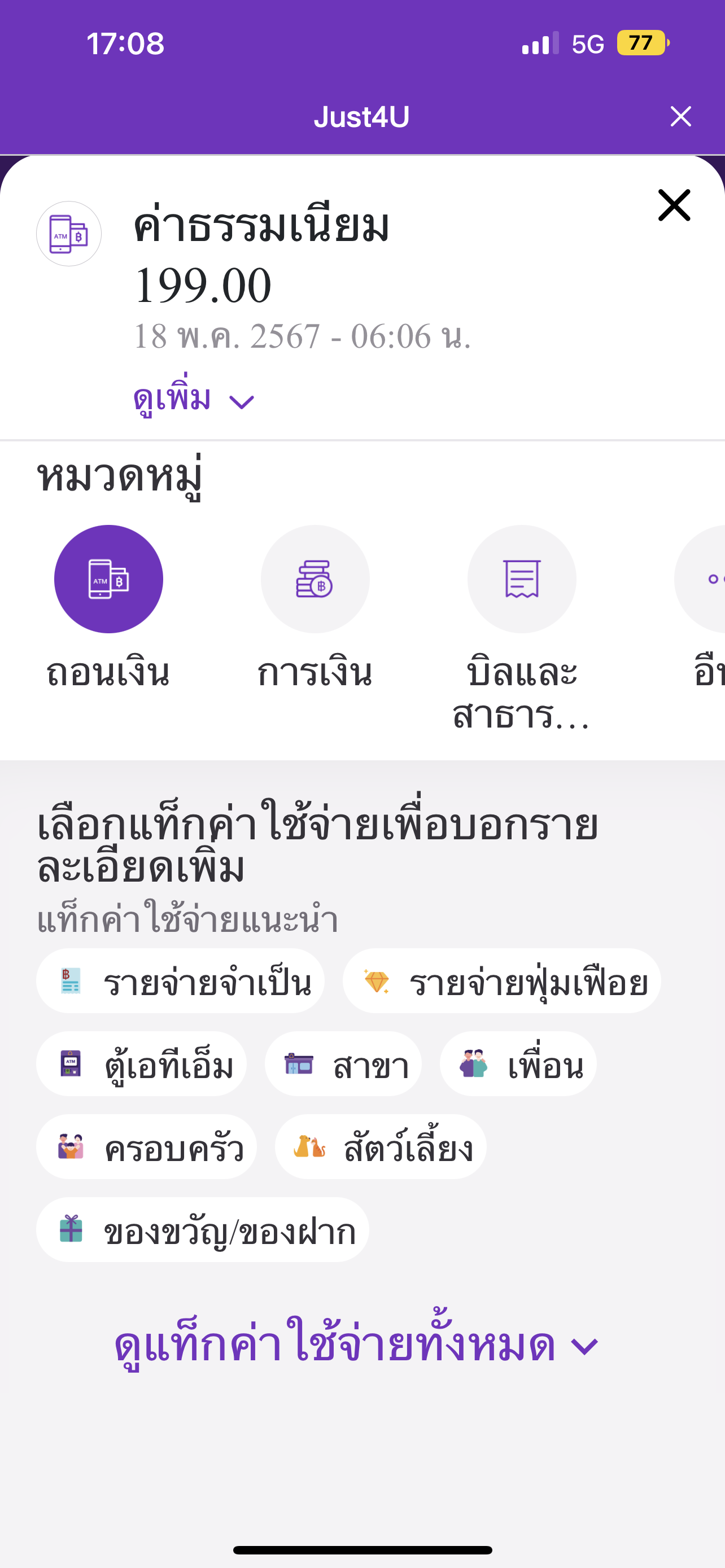This screenshot has height=1568, width=725.
Task: Tag as รายจ่ายฟุ่มเฟือย
Action: [501, 981]
